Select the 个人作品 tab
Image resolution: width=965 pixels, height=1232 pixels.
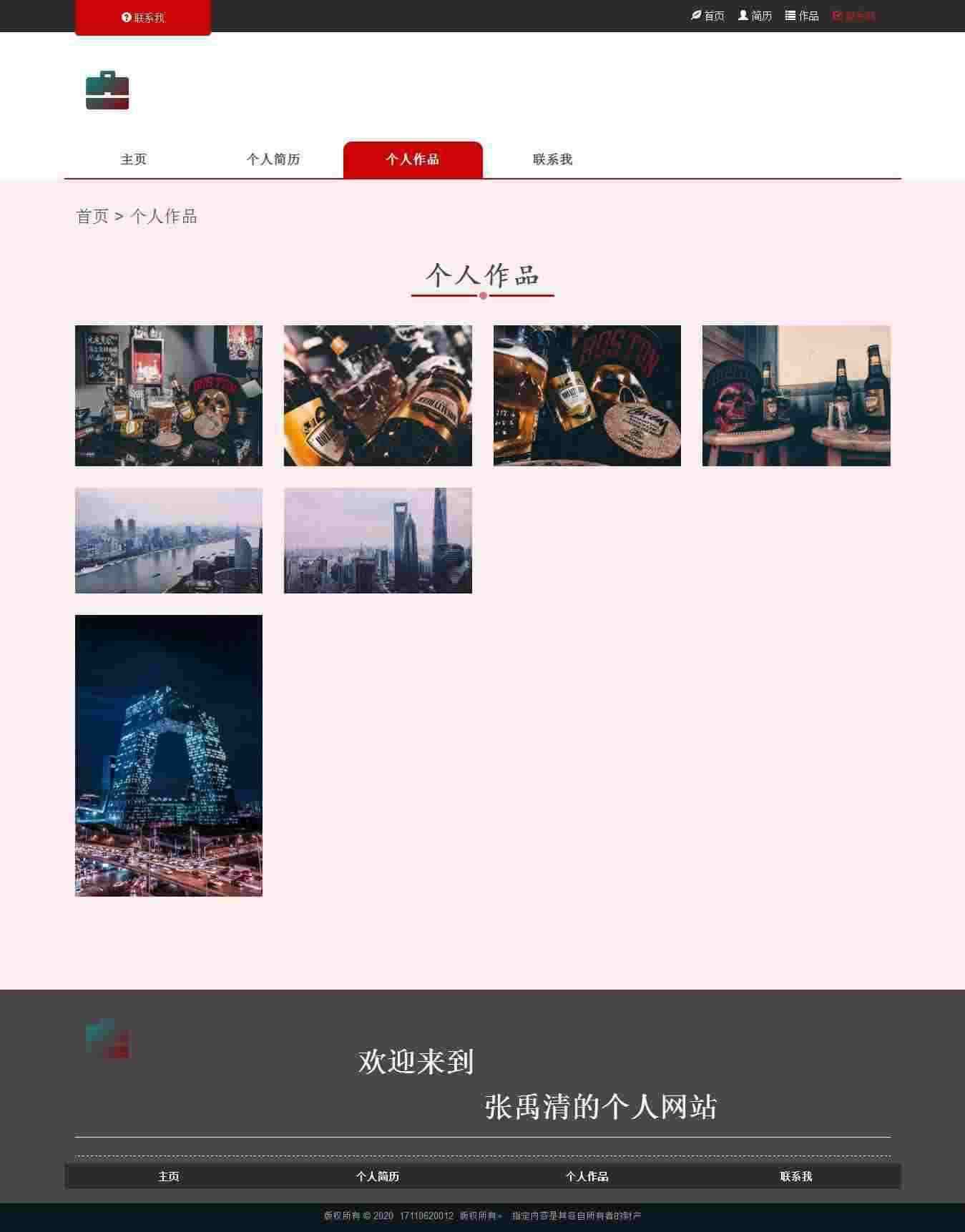pyautogui.click(x=413, y=159)
